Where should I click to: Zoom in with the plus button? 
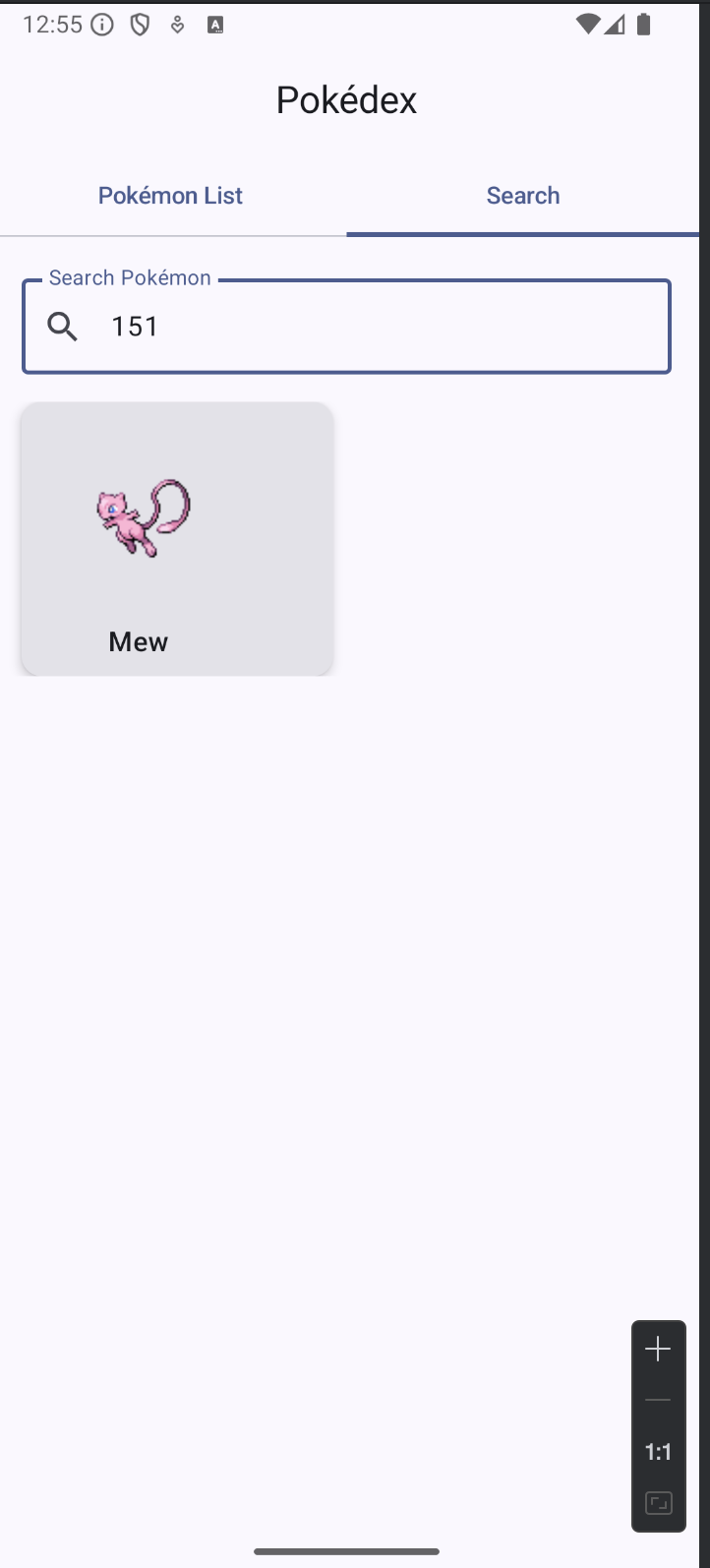pyautogui.click(x=658, y=1350)
